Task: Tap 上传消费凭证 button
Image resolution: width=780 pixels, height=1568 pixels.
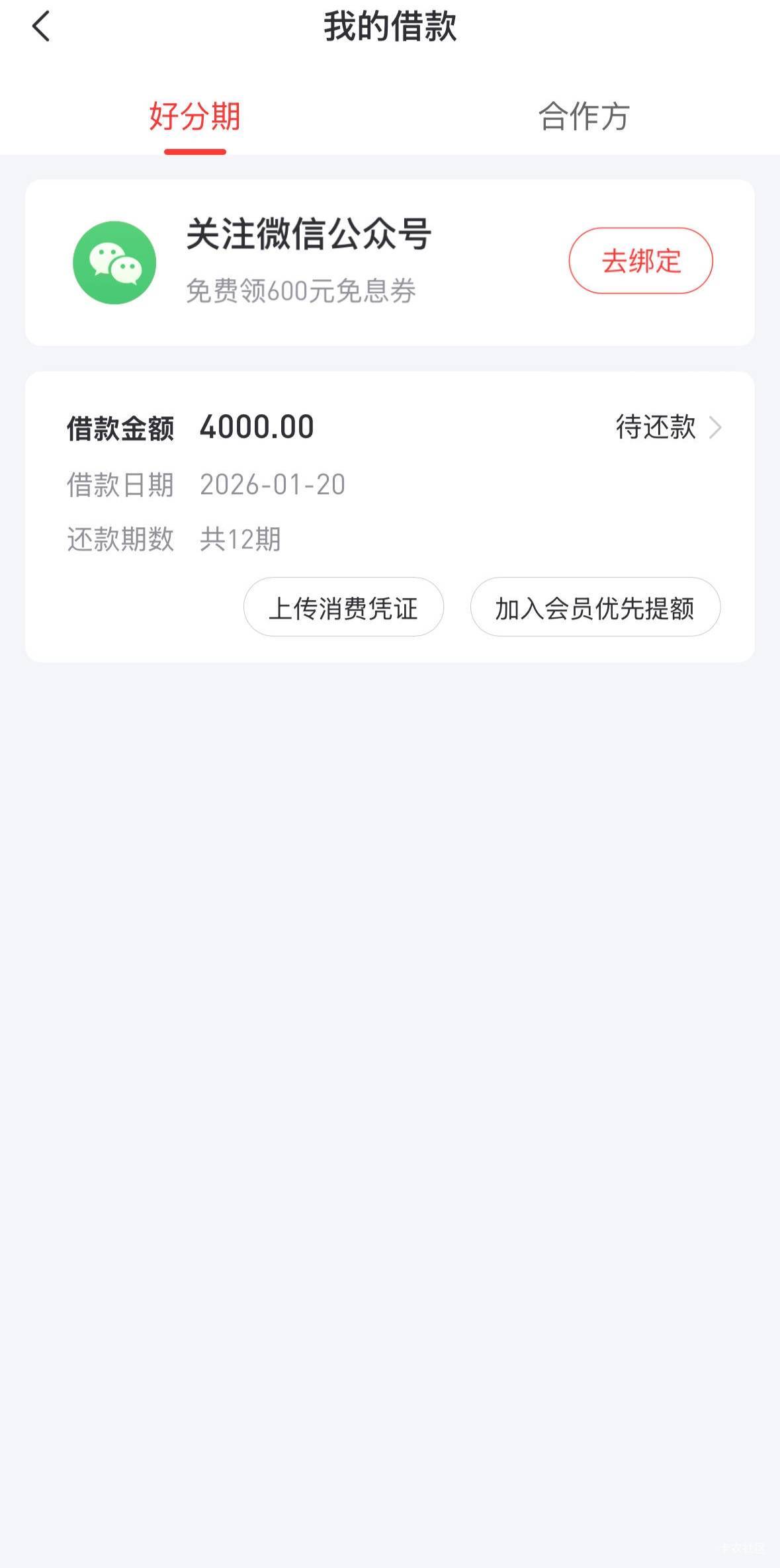Action: tap(343, 607)
